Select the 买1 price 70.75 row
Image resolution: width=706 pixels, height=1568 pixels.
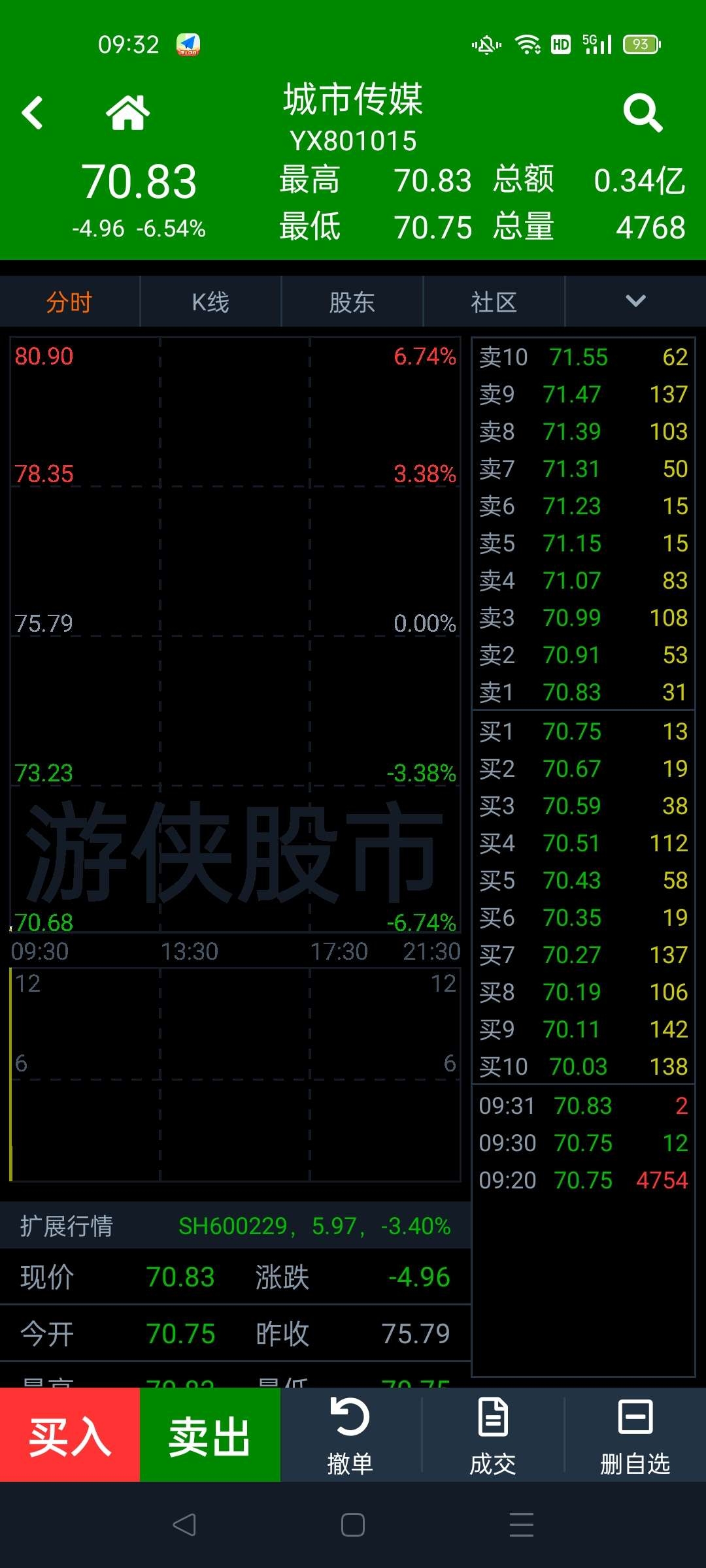(x=583, y=731)
